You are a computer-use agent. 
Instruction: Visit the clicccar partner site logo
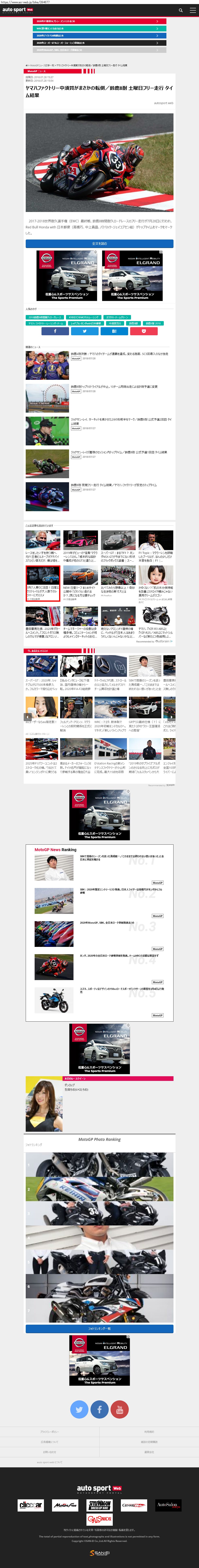pyautogui.click(x=30, y=1505)
